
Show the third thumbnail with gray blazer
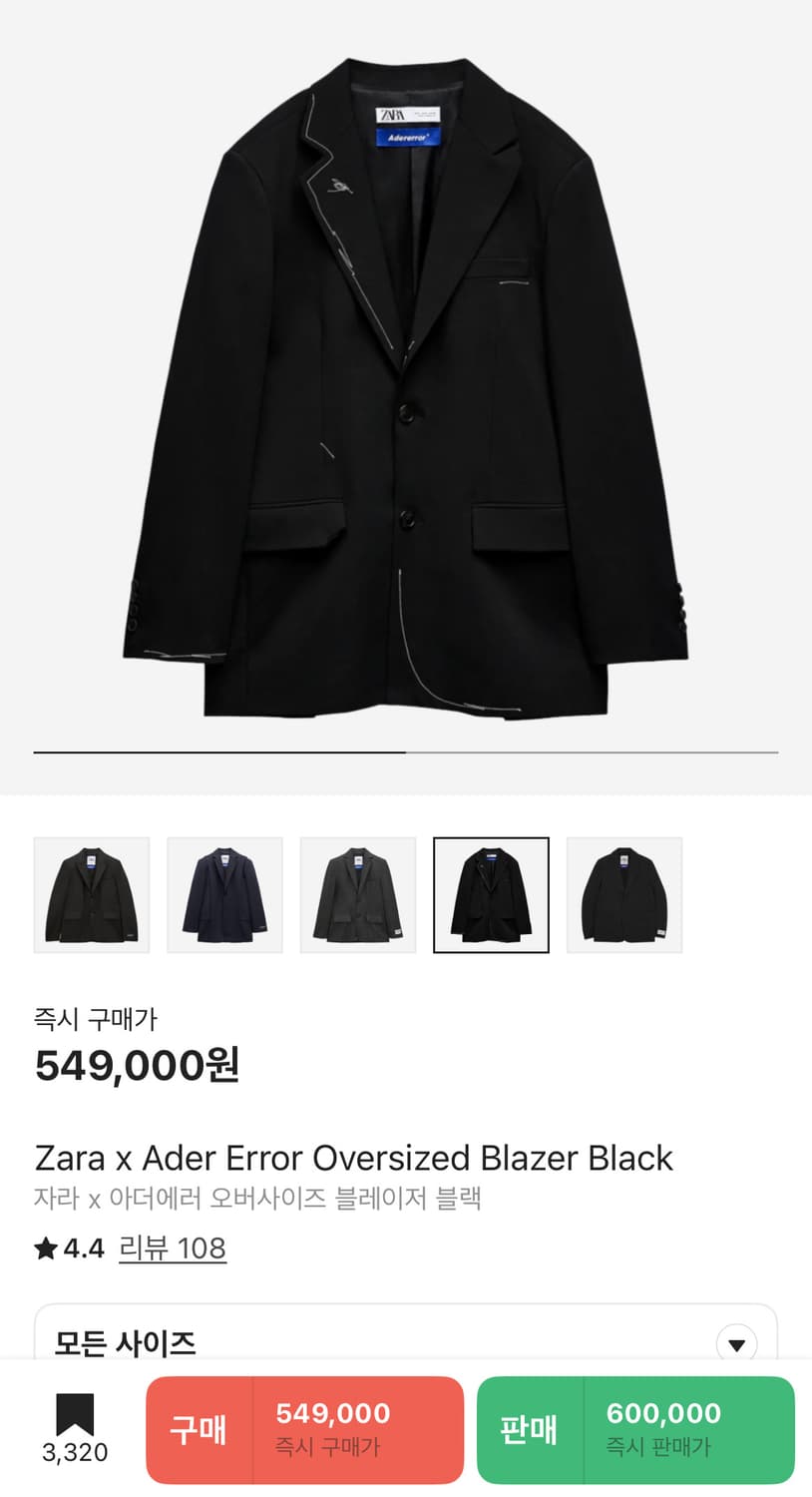(x=358, y=895)
